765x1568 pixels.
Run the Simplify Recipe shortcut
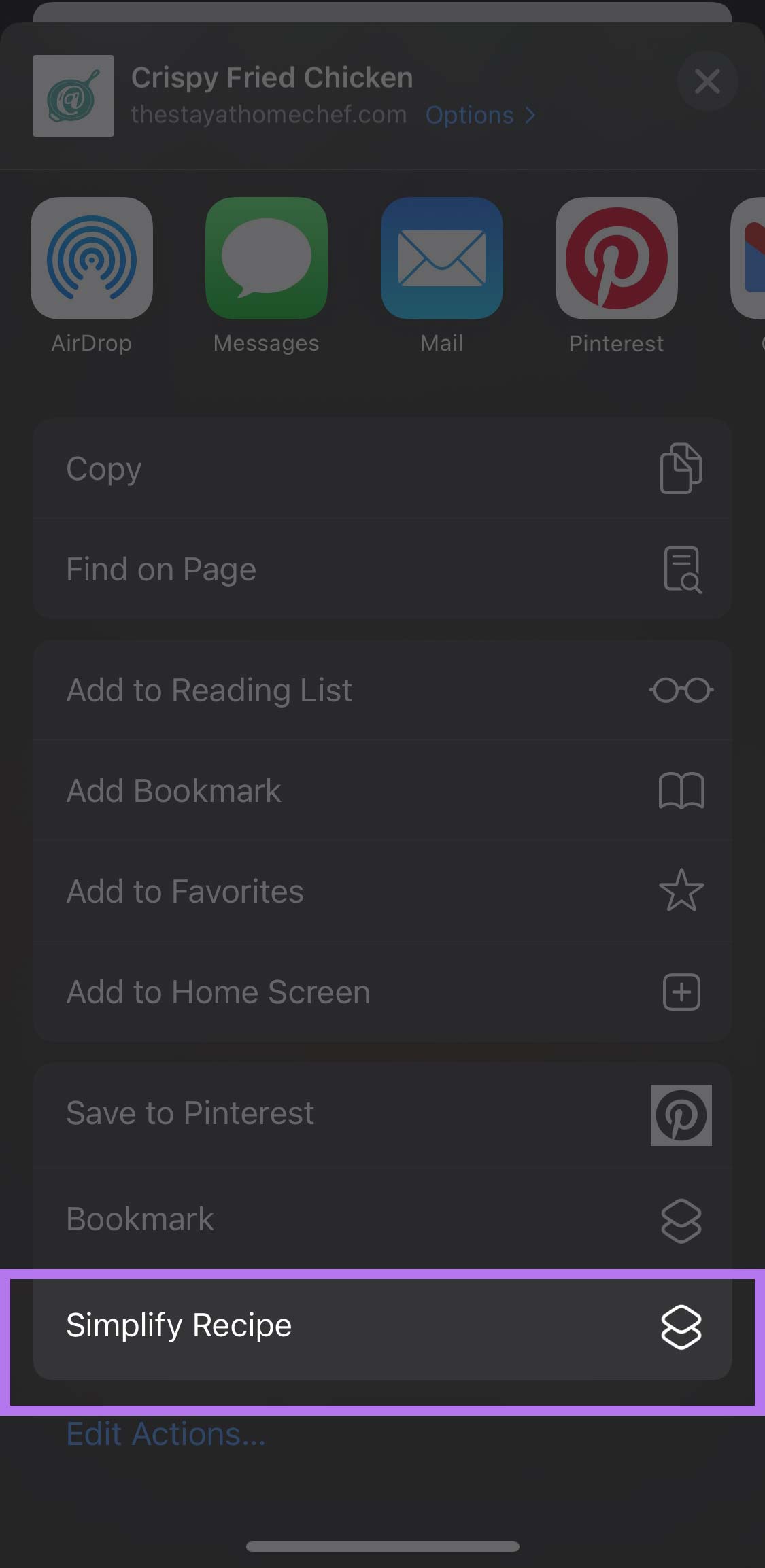point(382,1326)
